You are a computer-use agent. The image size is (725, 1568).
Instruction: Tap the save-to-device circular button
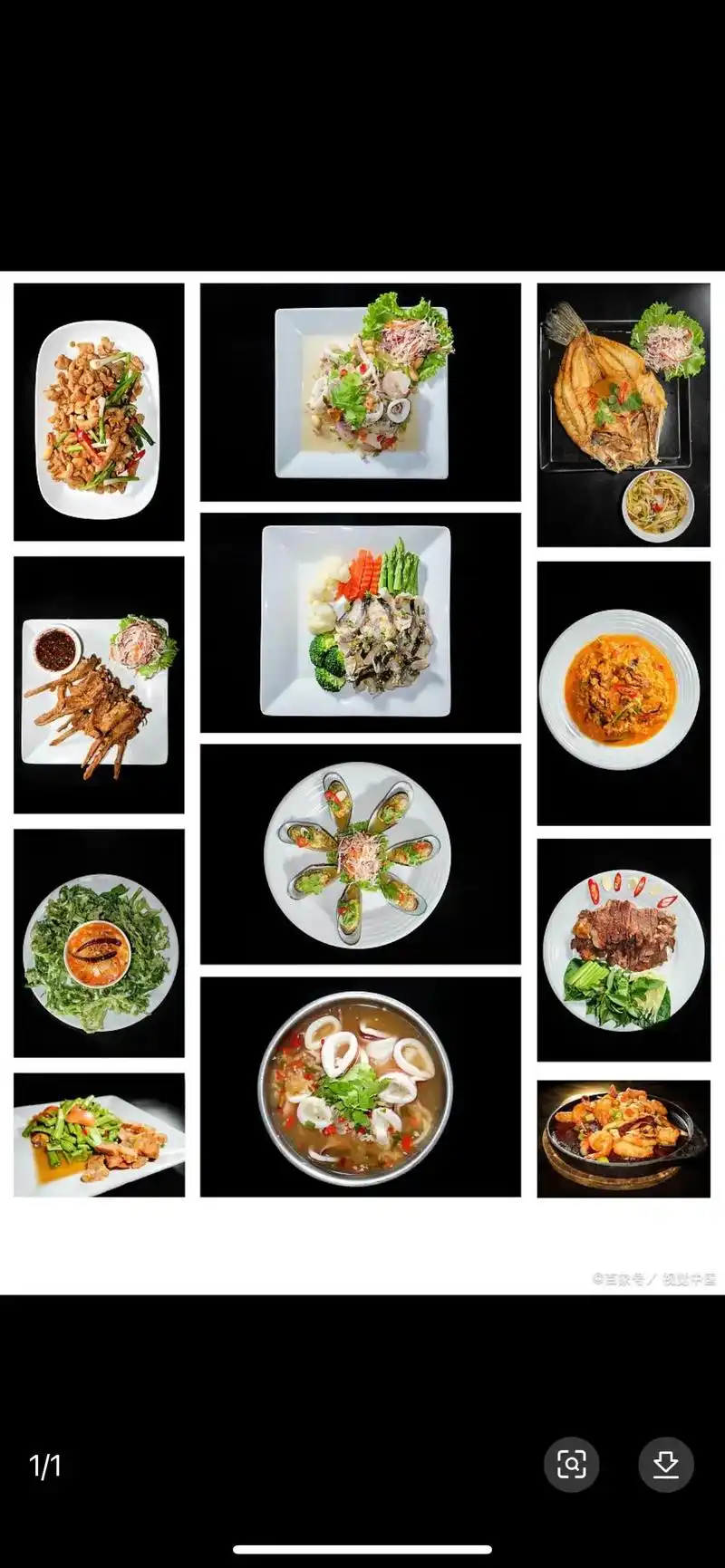[668, 1464]
